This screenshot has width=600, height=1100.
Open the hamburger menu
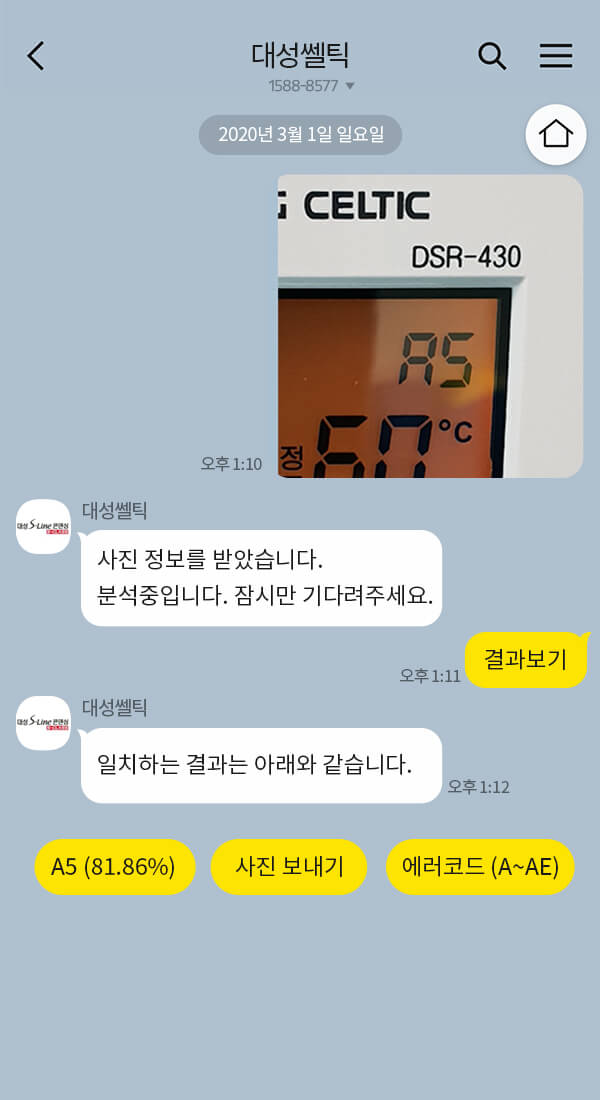click(556, 56)
